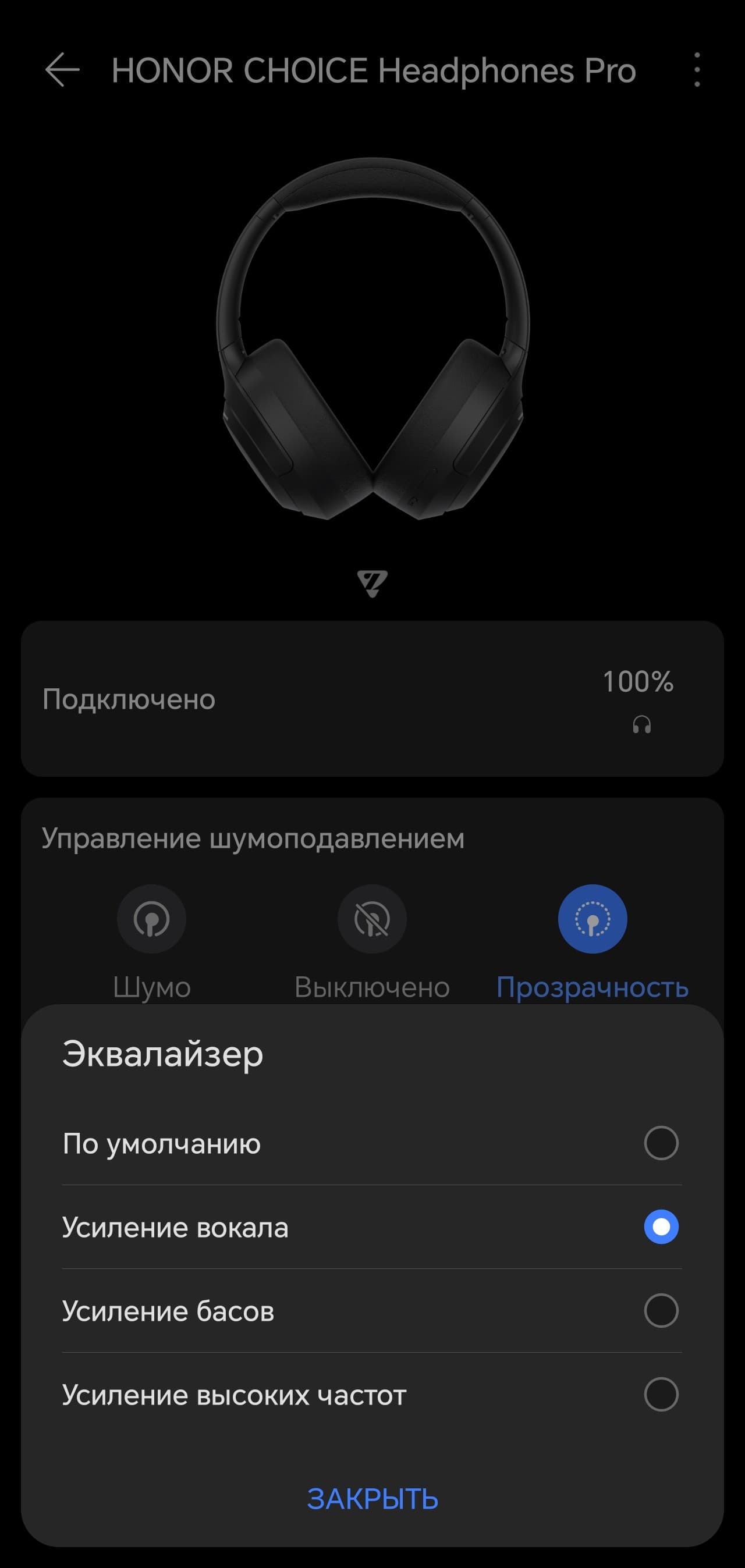The width and height of the screenshot is (745, 1568).
Task: Select Усиление вокала equalizer preset
Action: click(661, 1227)
